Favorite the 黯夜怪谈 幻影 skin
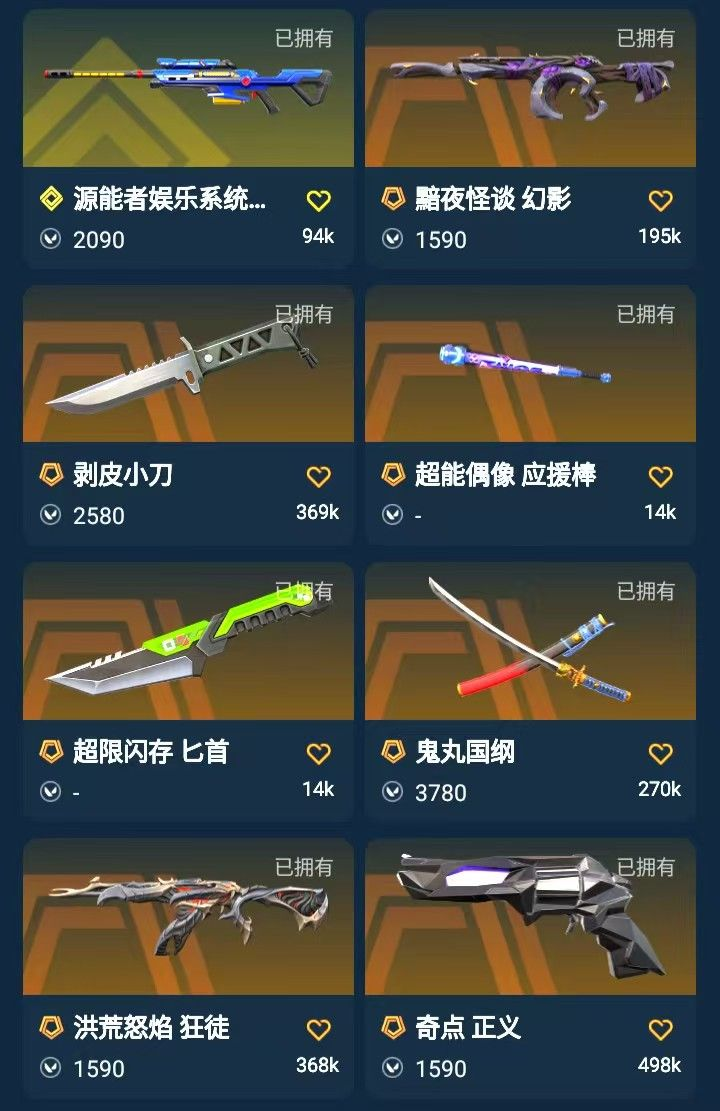720x1111 pixels. click(x=660, y=201)
